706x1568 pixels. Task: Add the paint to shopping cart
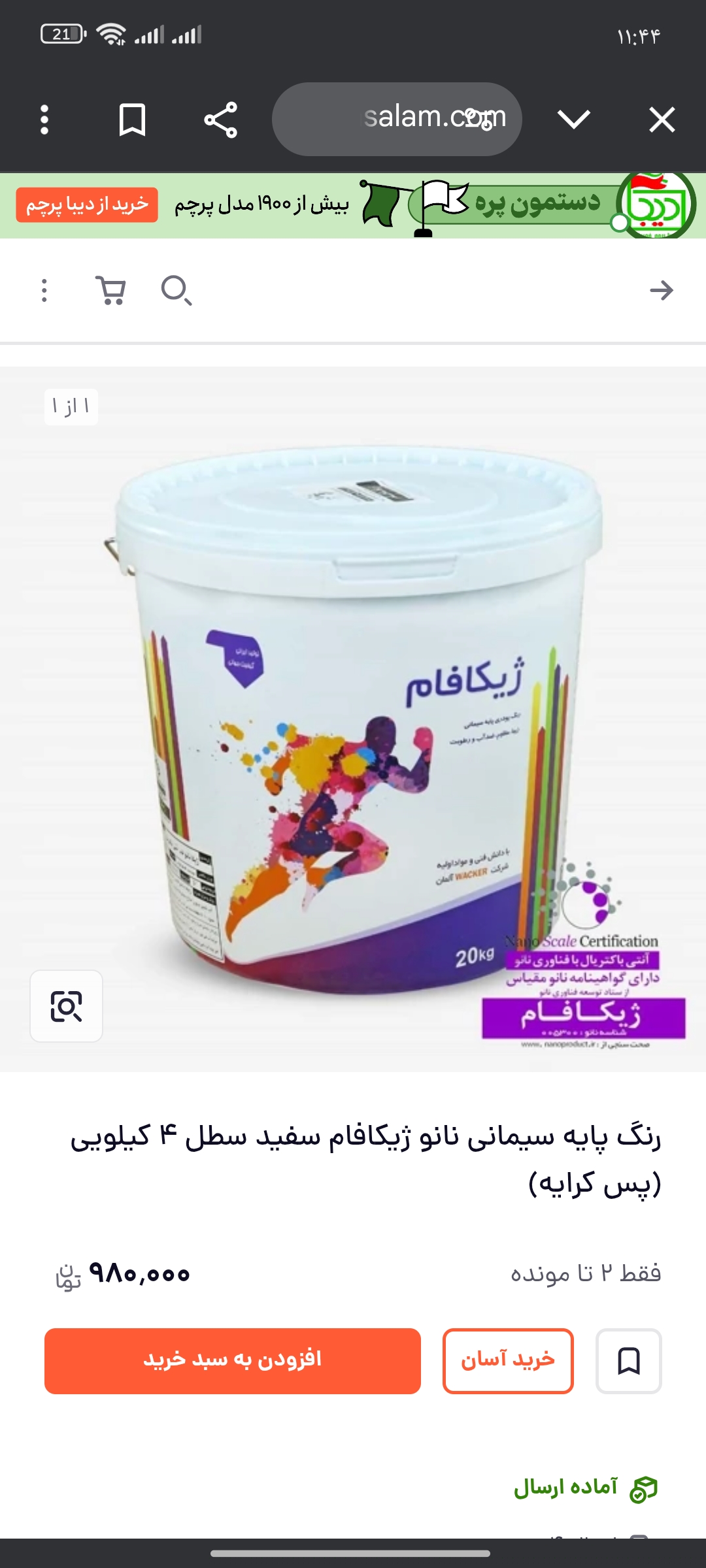(x=232, y=1361)
